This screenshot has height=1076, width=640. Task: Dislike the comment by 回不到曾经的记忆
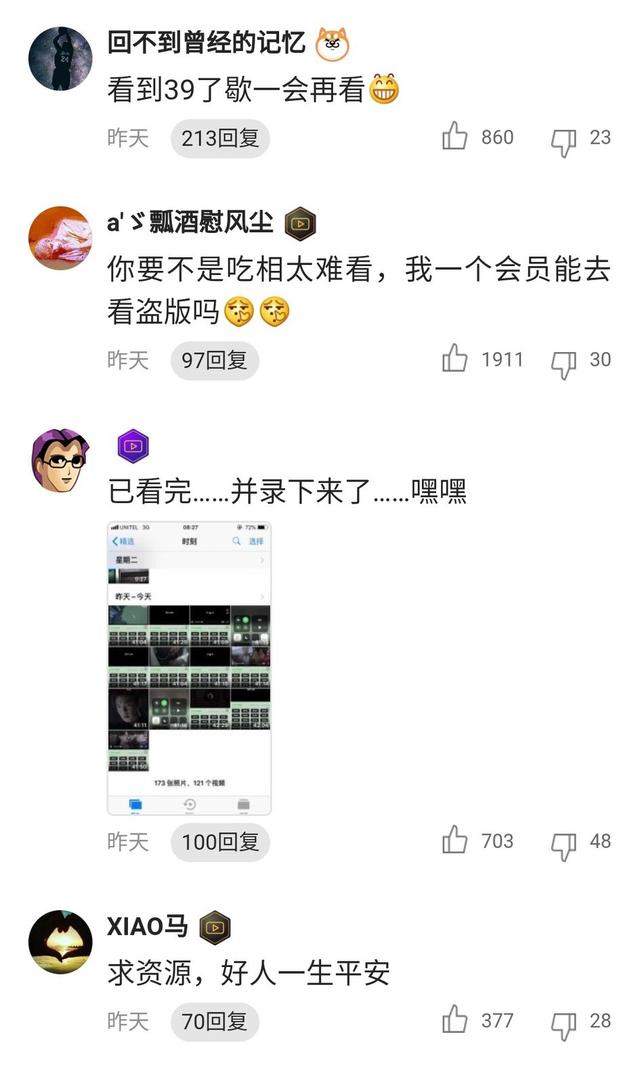click(x=565, y=140)
